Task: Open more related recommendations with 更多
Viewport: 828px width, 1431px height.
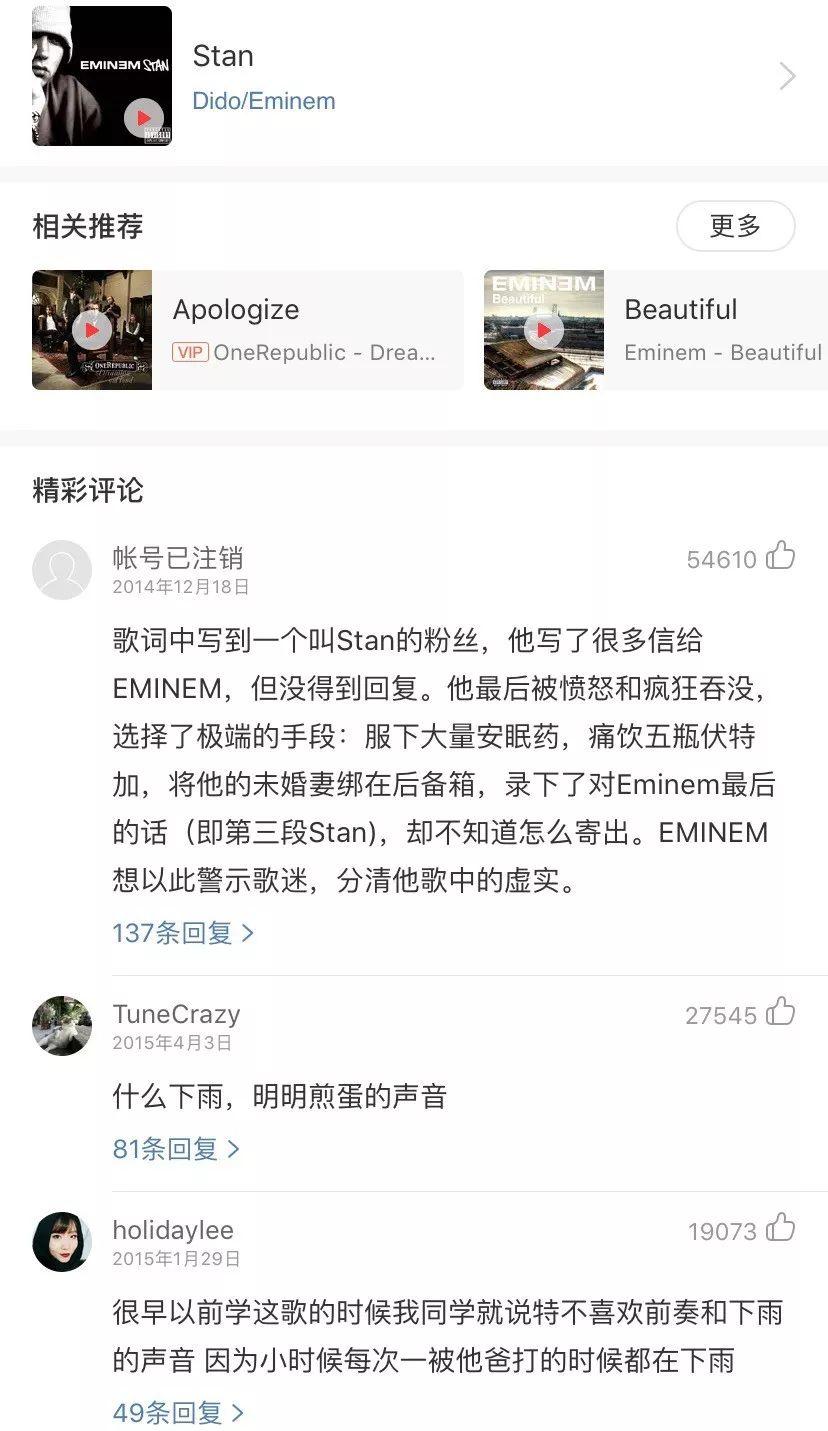Action: 735,226
